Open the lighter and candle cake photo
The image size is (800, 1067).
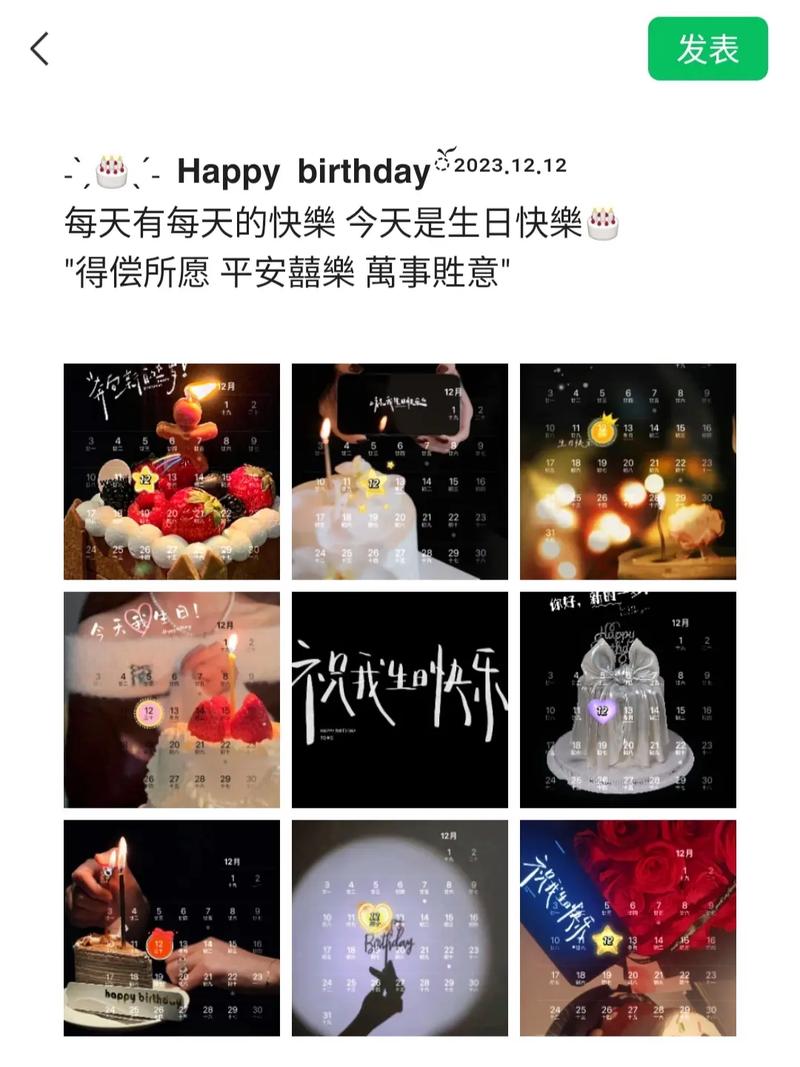point(172,927)
